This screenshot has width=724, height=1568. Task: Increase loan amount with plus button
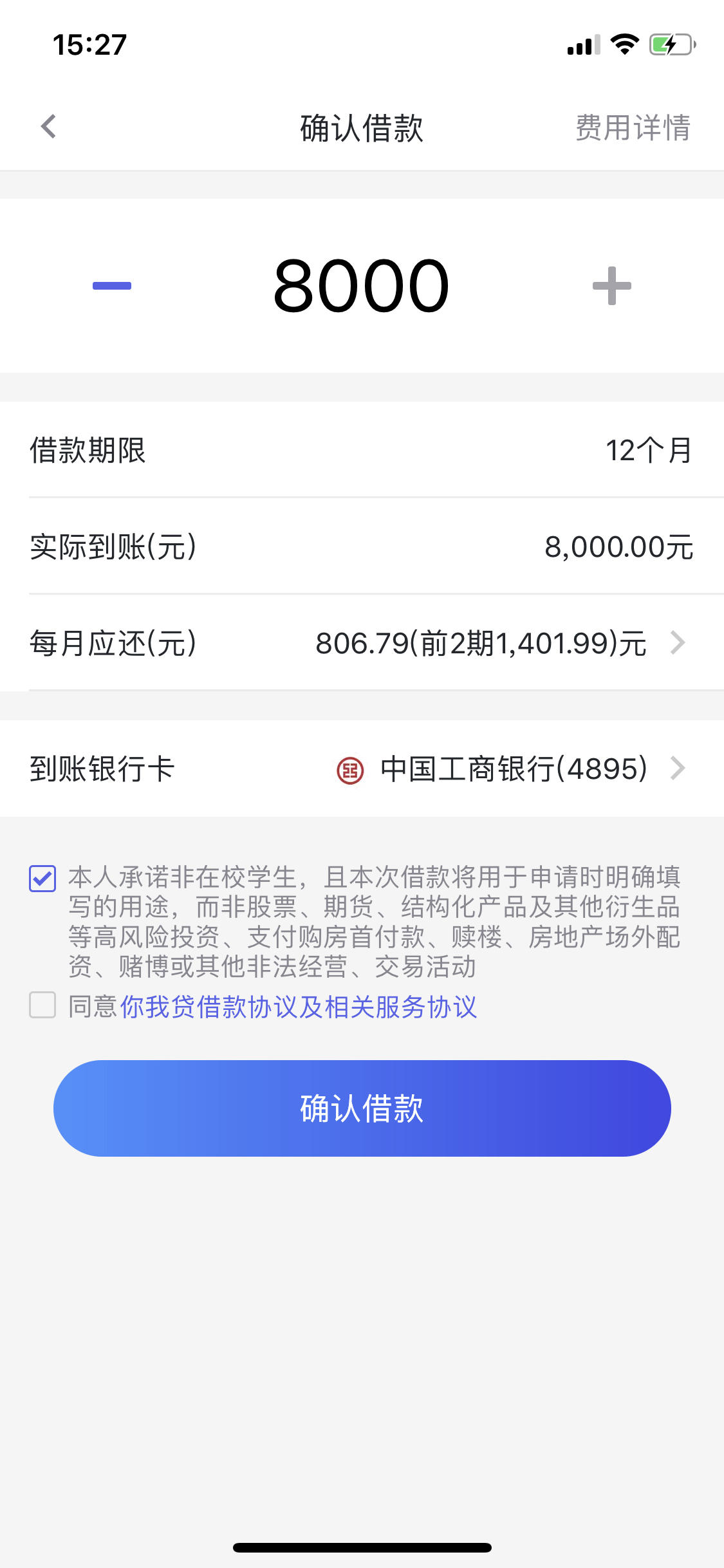point(611,286)
